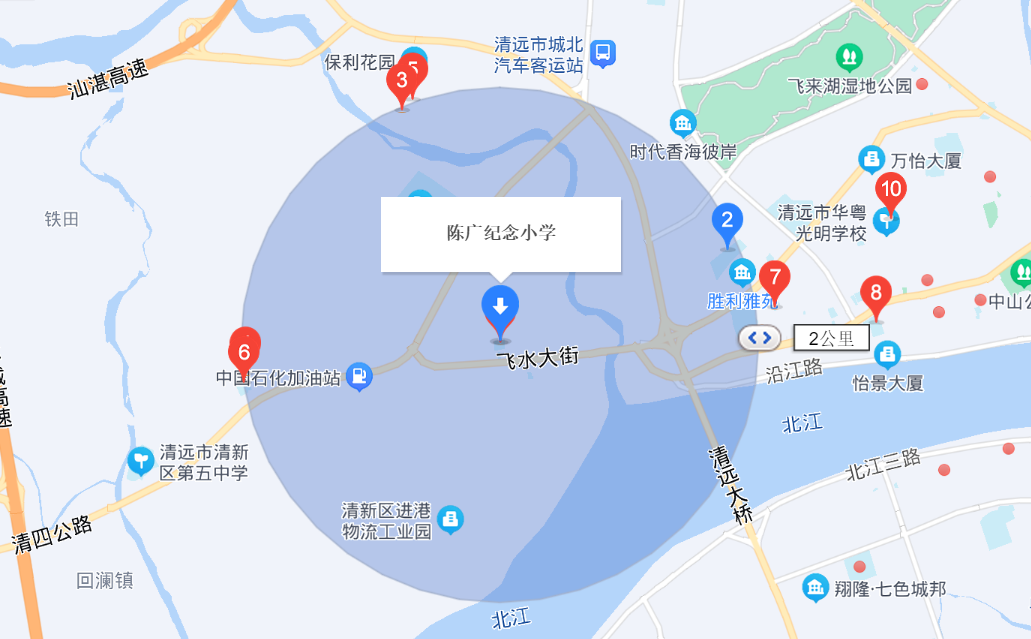
Task: Open the 清远市城北汽车客运站 bus station icon
Action: point(602,53)
